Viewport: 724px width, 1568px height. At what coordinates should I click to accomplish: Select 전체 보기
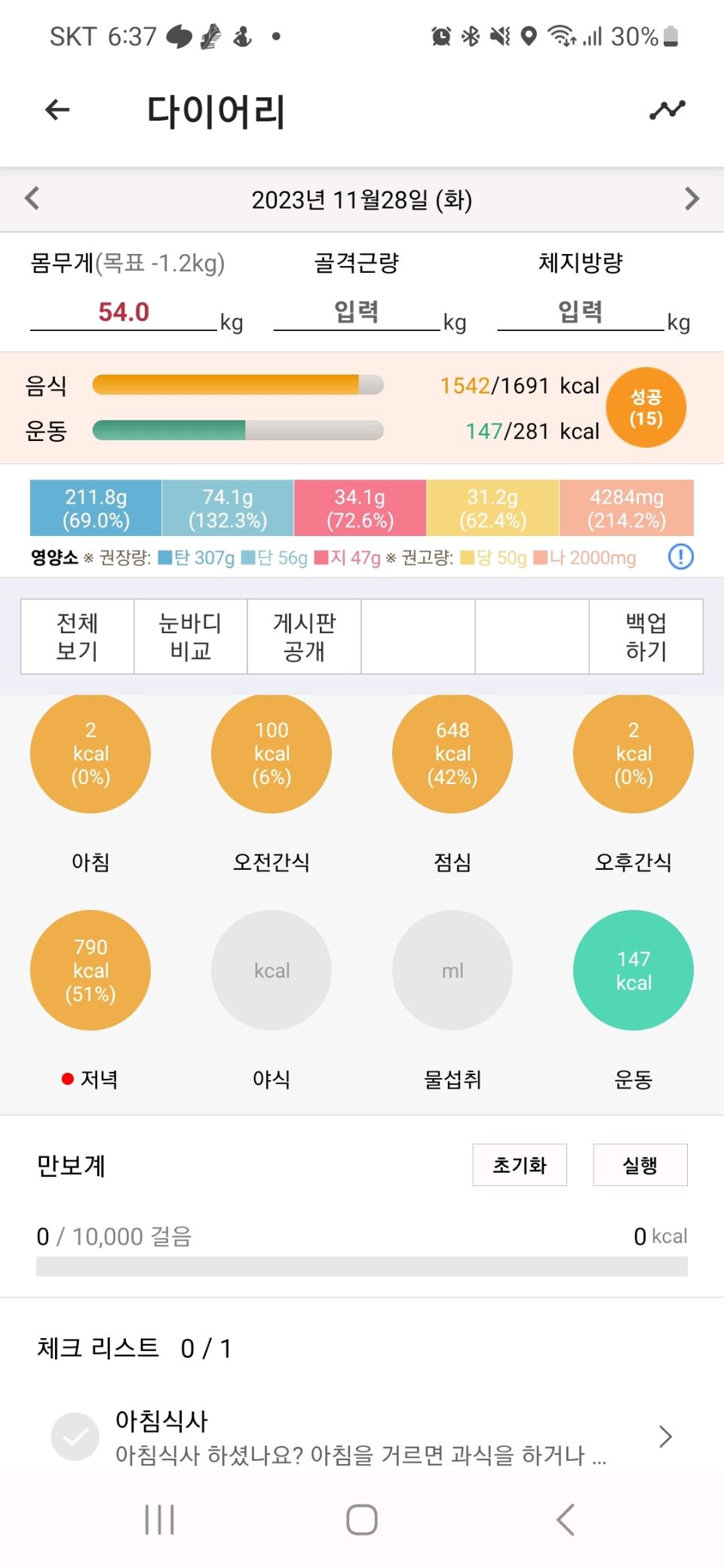pyautogui.click(x=78, y=636)
